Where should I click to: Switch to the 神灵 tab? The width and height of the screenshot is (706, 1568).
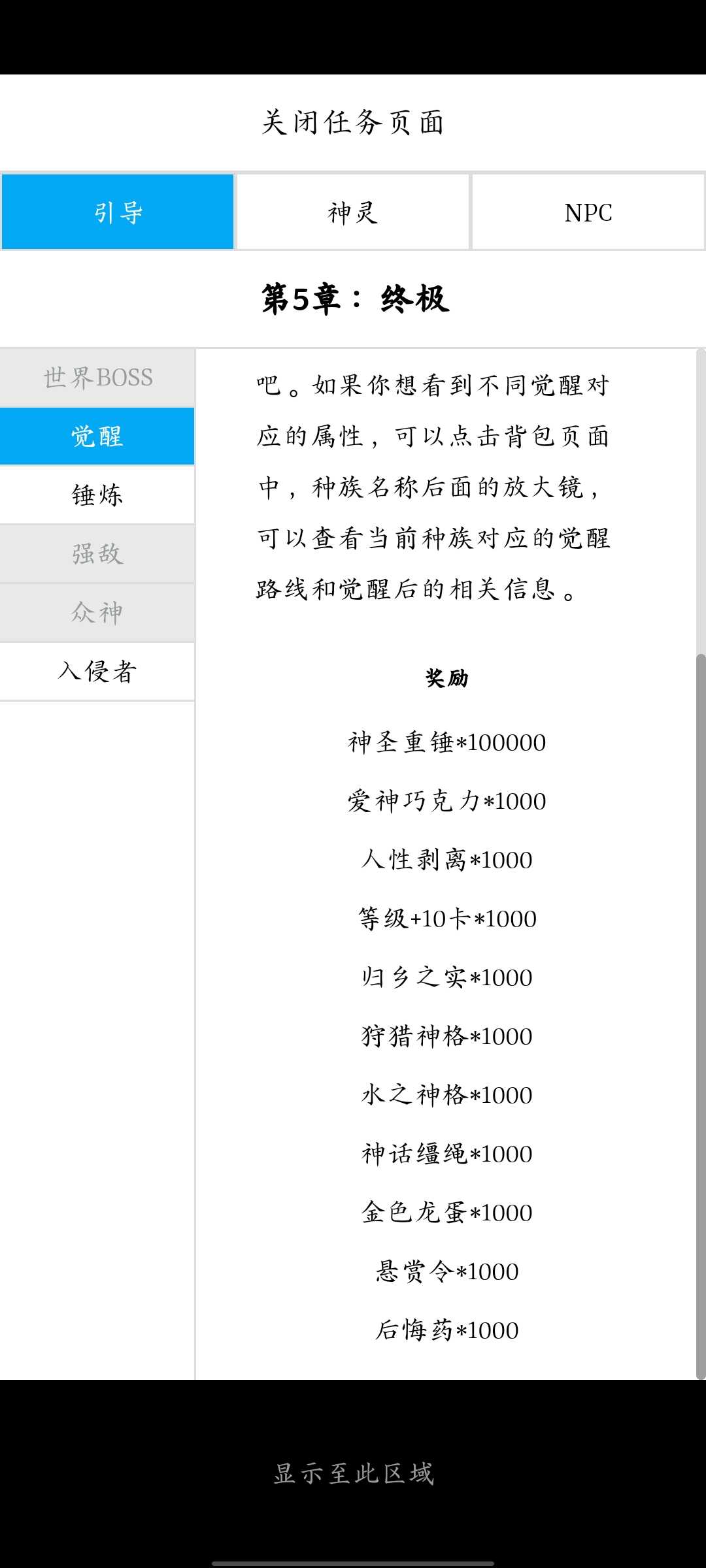353,212
